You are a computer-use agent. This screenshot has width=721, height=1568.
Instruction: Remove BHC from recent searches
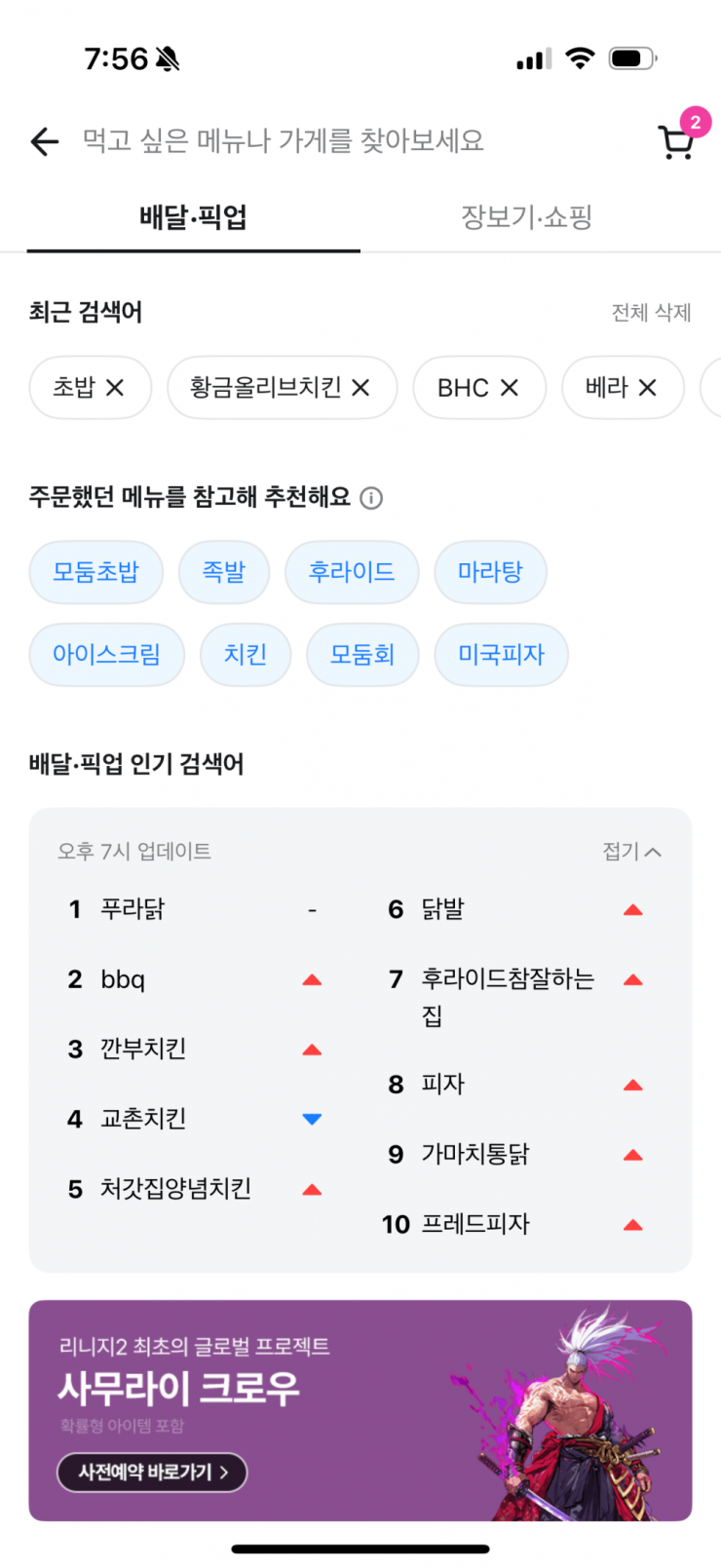point(510,388)
